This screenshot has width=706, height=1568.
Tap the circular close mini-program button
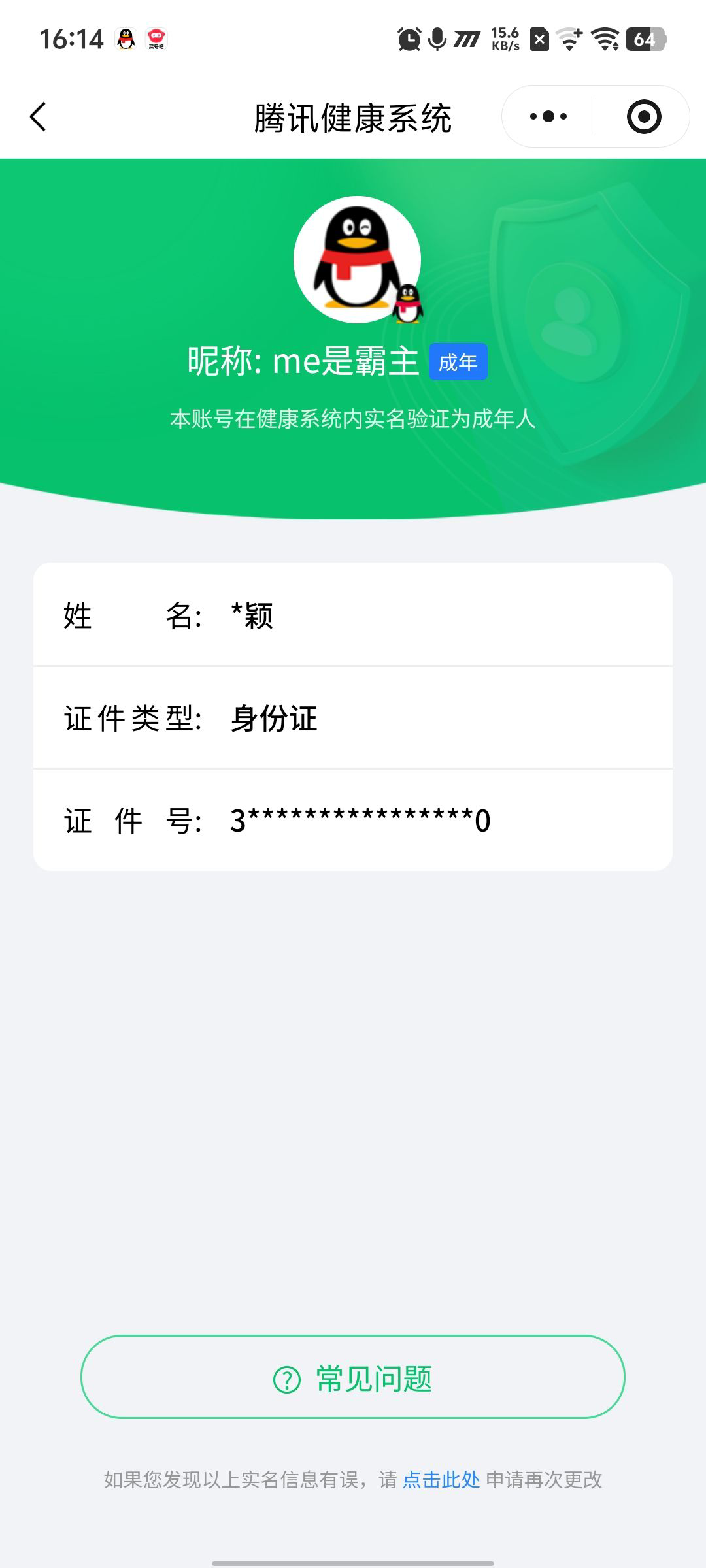tap(643, 115)
